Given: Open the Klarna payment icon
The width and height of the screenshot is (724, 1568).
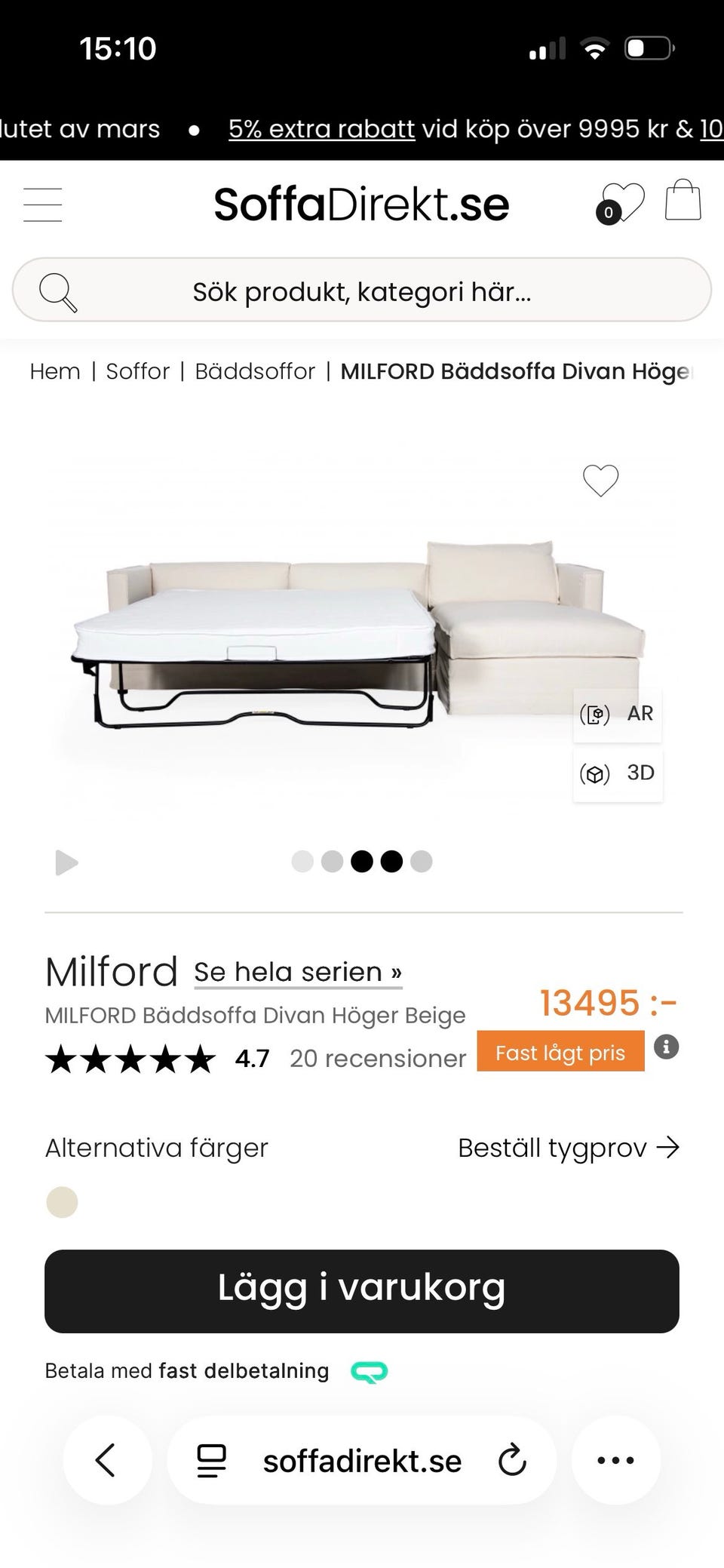Looking at the screenshot, I should click(369, 1370).
